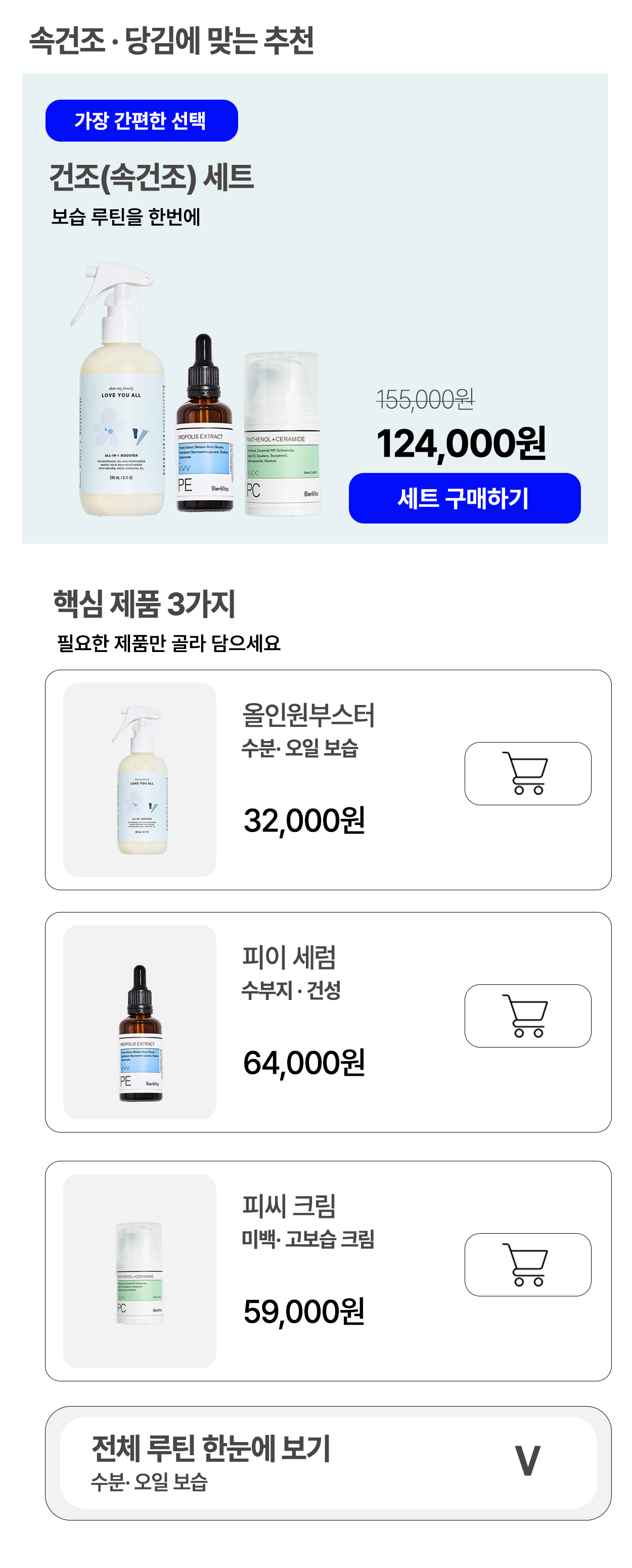Add 피씨 크림 to the cart

click(527, 1265)
